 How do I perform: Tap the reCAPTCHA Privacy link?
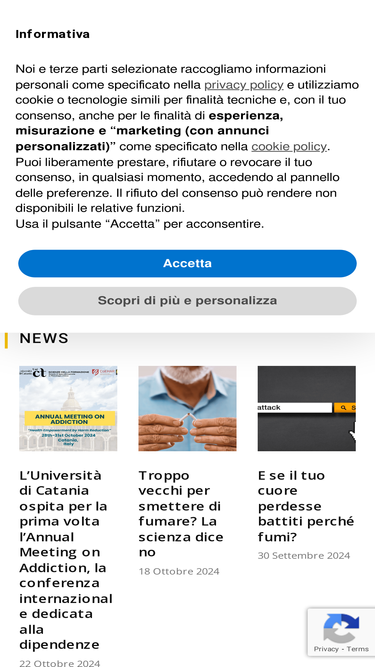point(326,649)
